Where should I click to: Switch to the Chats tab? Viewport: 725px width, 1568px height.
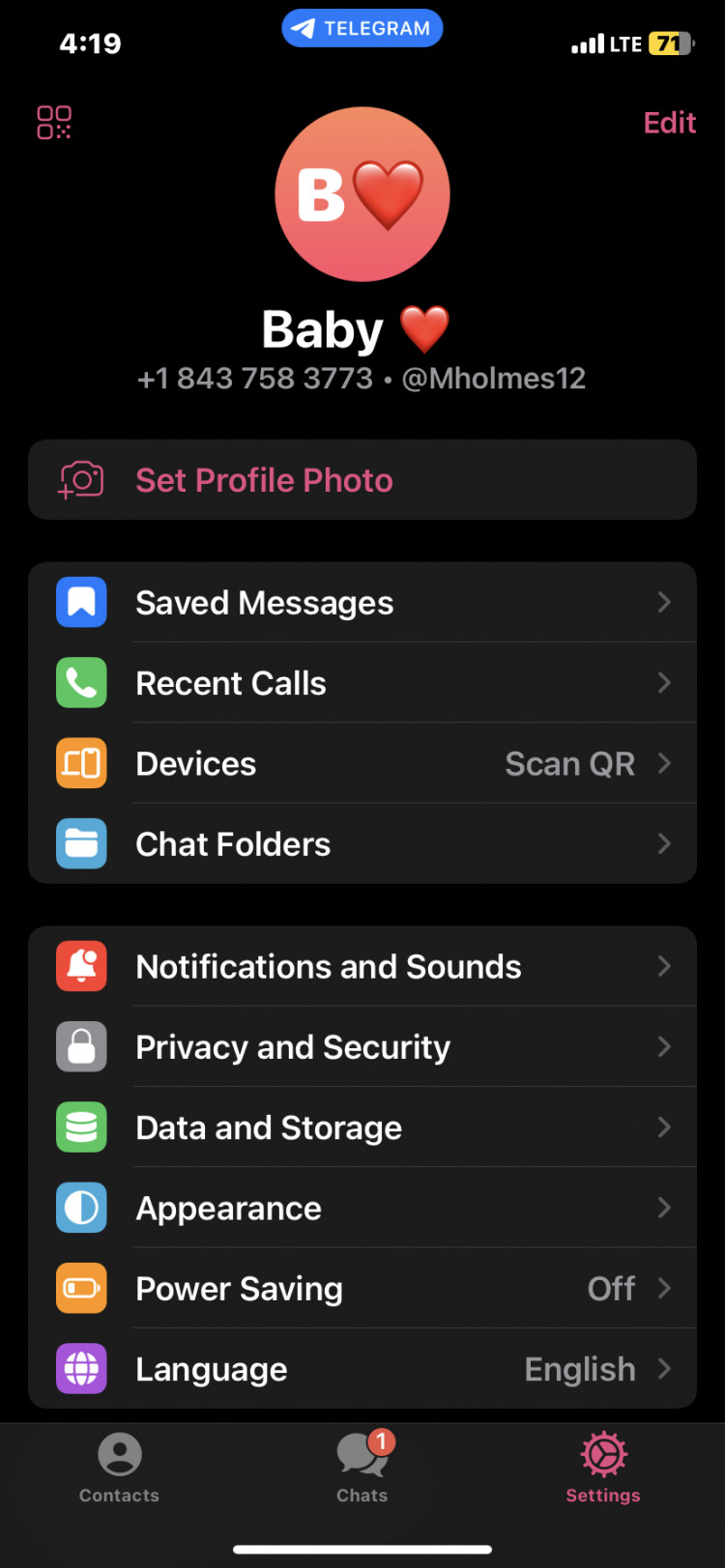tap(362, 1468)
